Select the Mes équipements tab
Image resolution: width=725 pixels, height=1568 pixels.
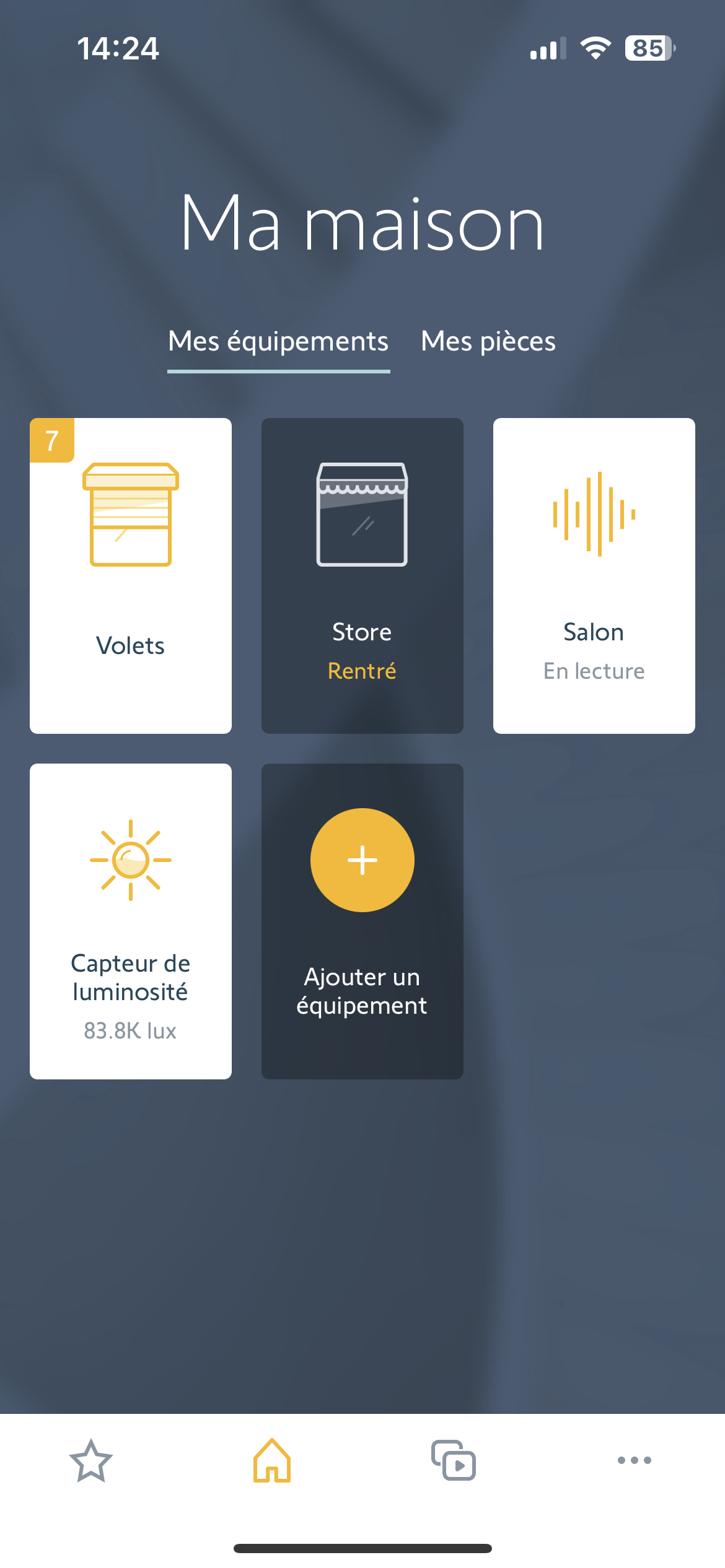(x=278, y=342)
